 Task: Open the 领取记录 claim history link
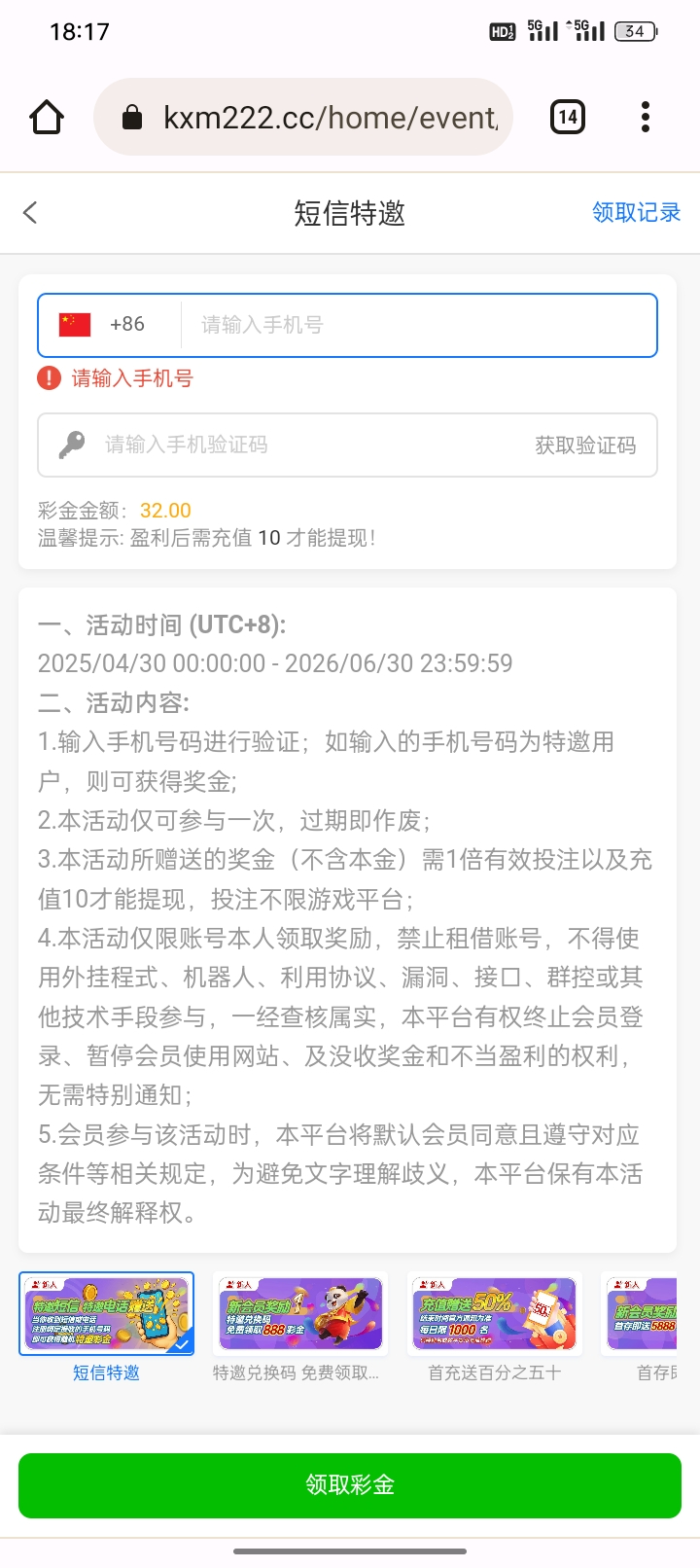(x=636, y=212)
